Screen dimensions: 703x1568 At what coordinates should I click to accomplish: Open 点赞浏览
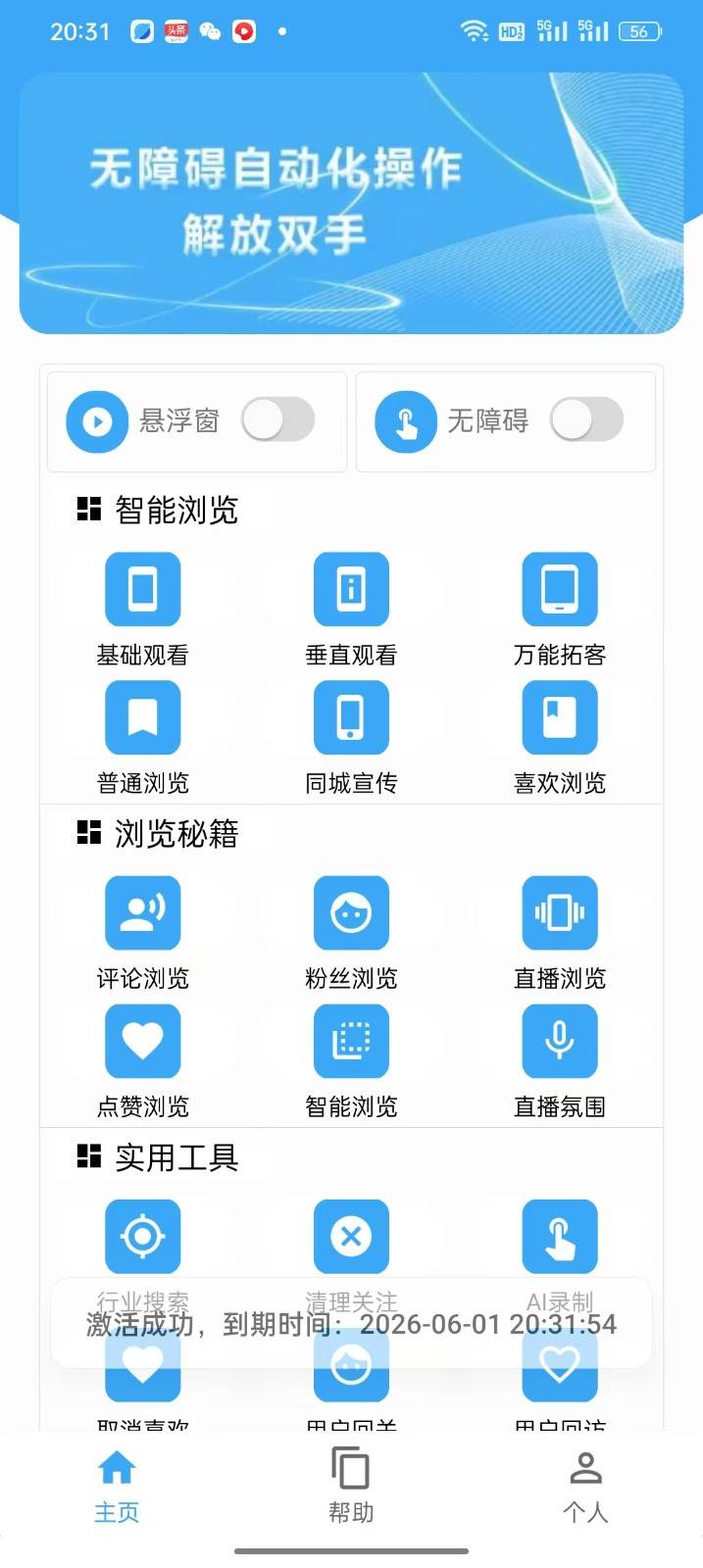(x=143, y=1042)
